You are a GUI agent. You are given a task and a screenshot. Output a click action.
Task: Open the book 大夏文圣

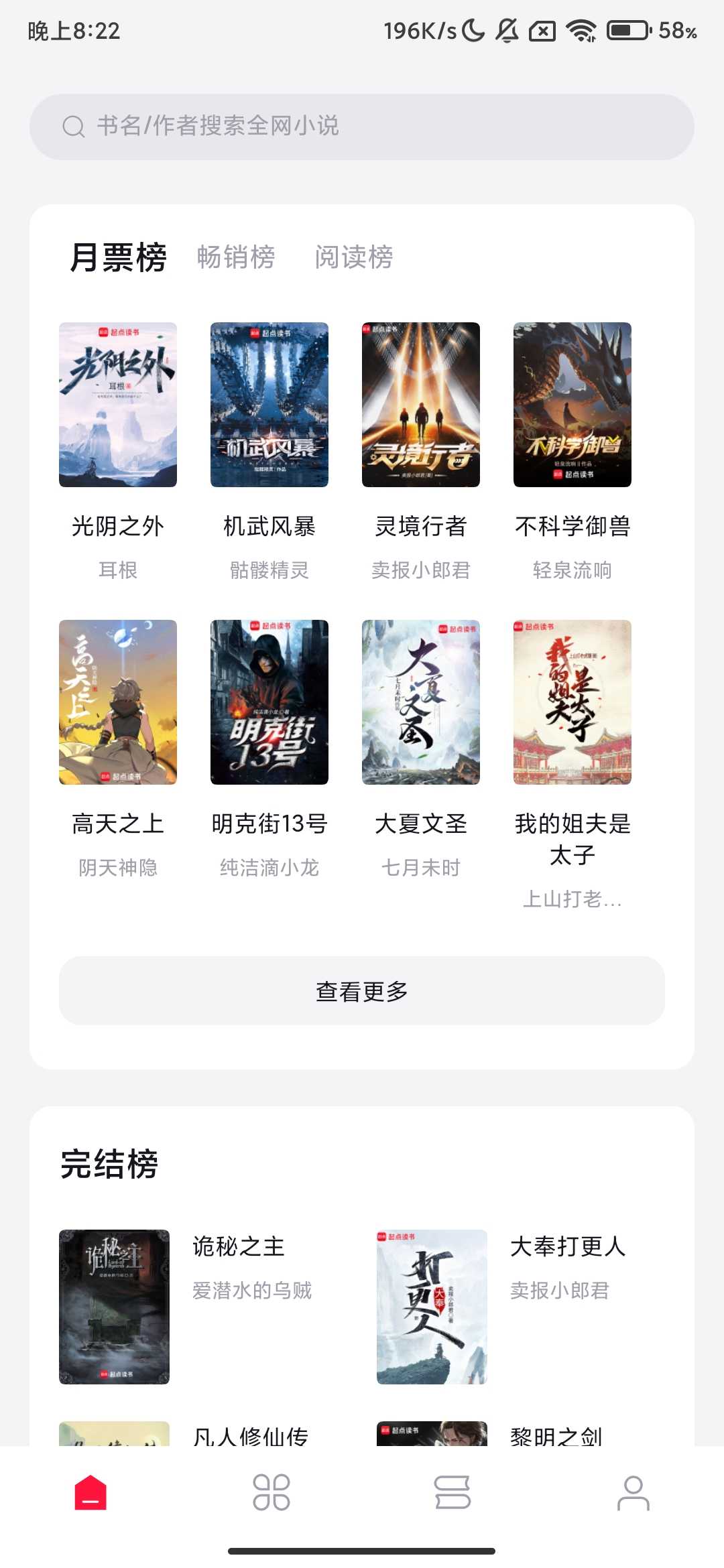click(x=421, y=702)
